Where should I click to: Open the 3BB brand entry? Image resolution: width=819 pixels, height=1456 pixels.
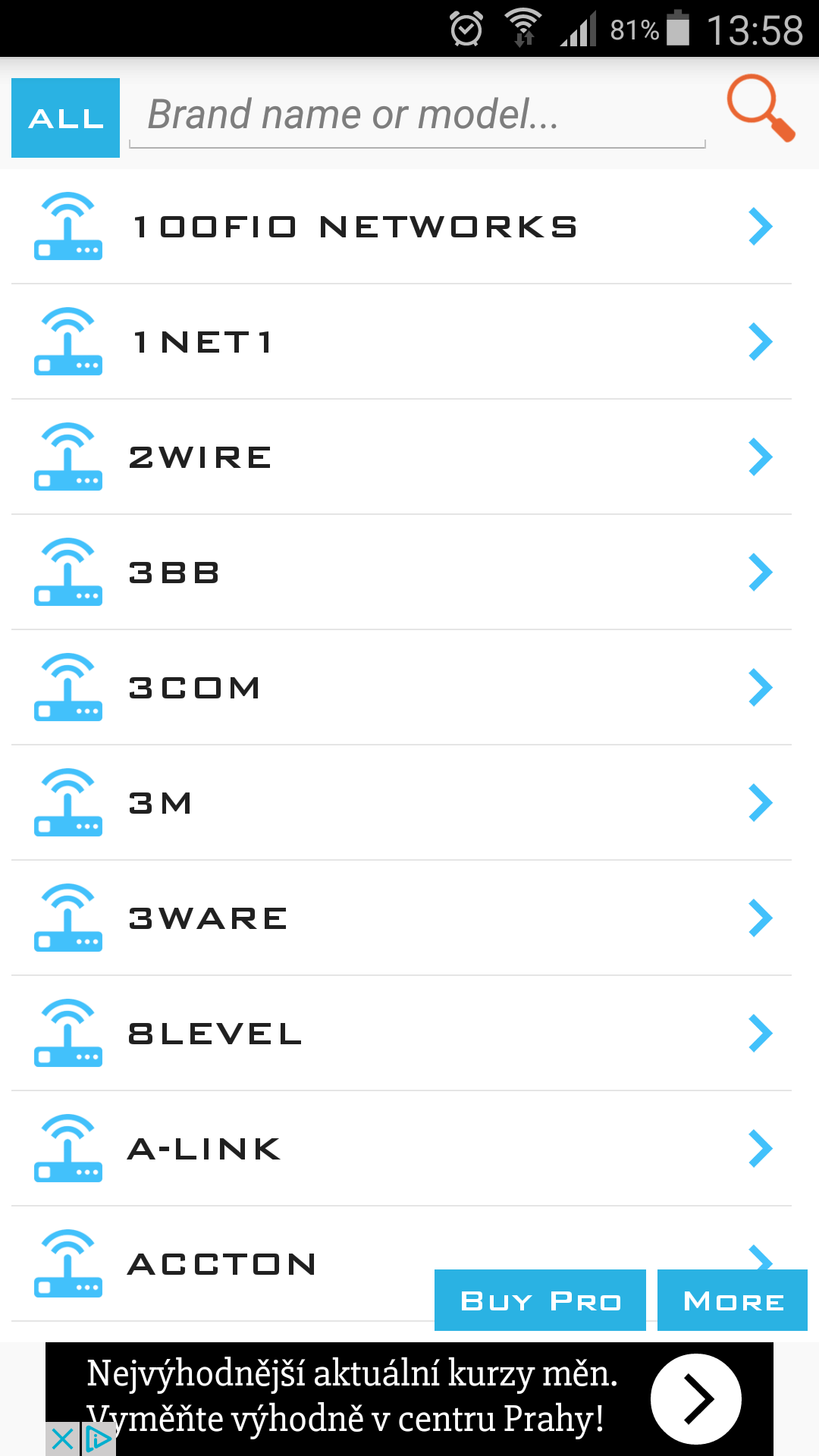pos(402,573)
